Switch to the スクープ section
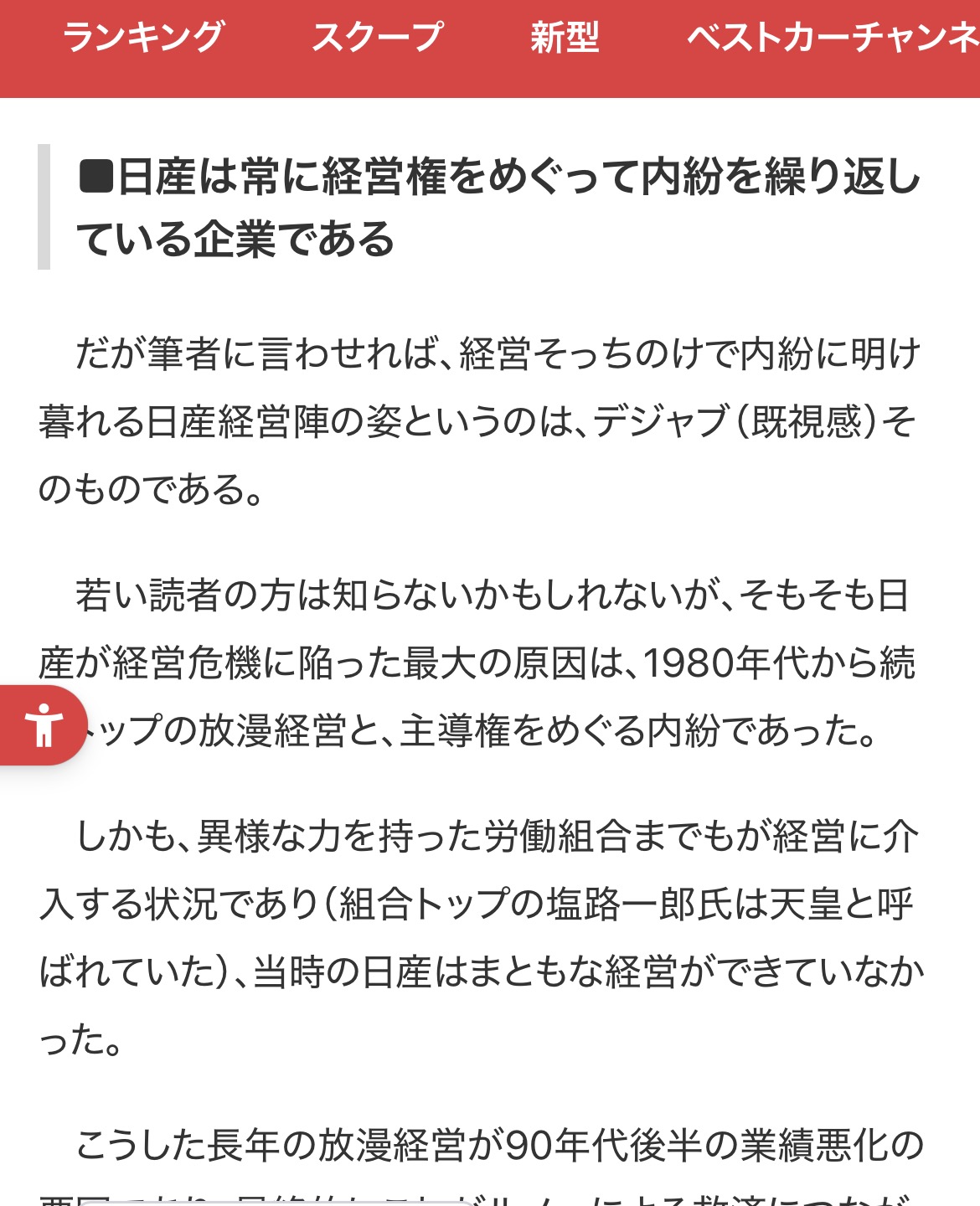Image resolution: width=980 pixels, height=1206 pixels. (377, 38)
